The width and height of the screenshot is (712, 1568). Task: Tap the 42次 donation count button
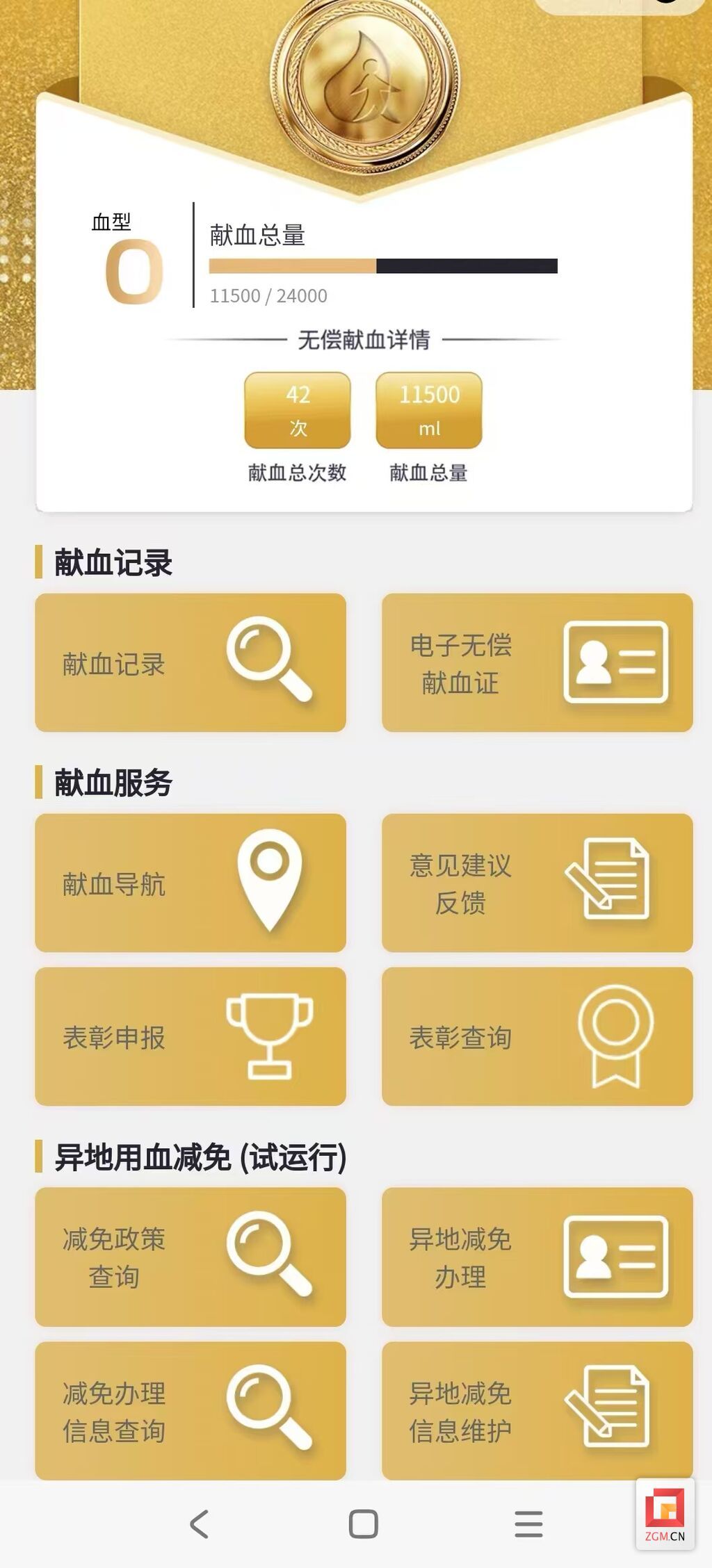point(298,410)
